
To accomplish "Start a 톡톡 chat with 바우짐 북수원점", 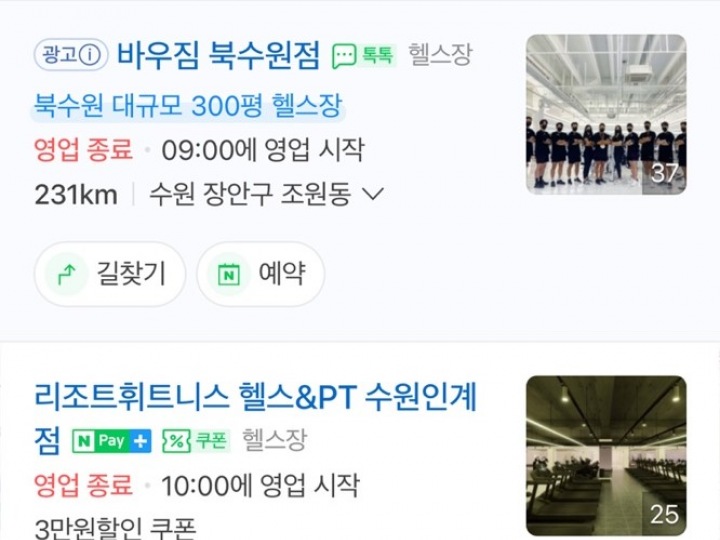I will tap(364, 55).
